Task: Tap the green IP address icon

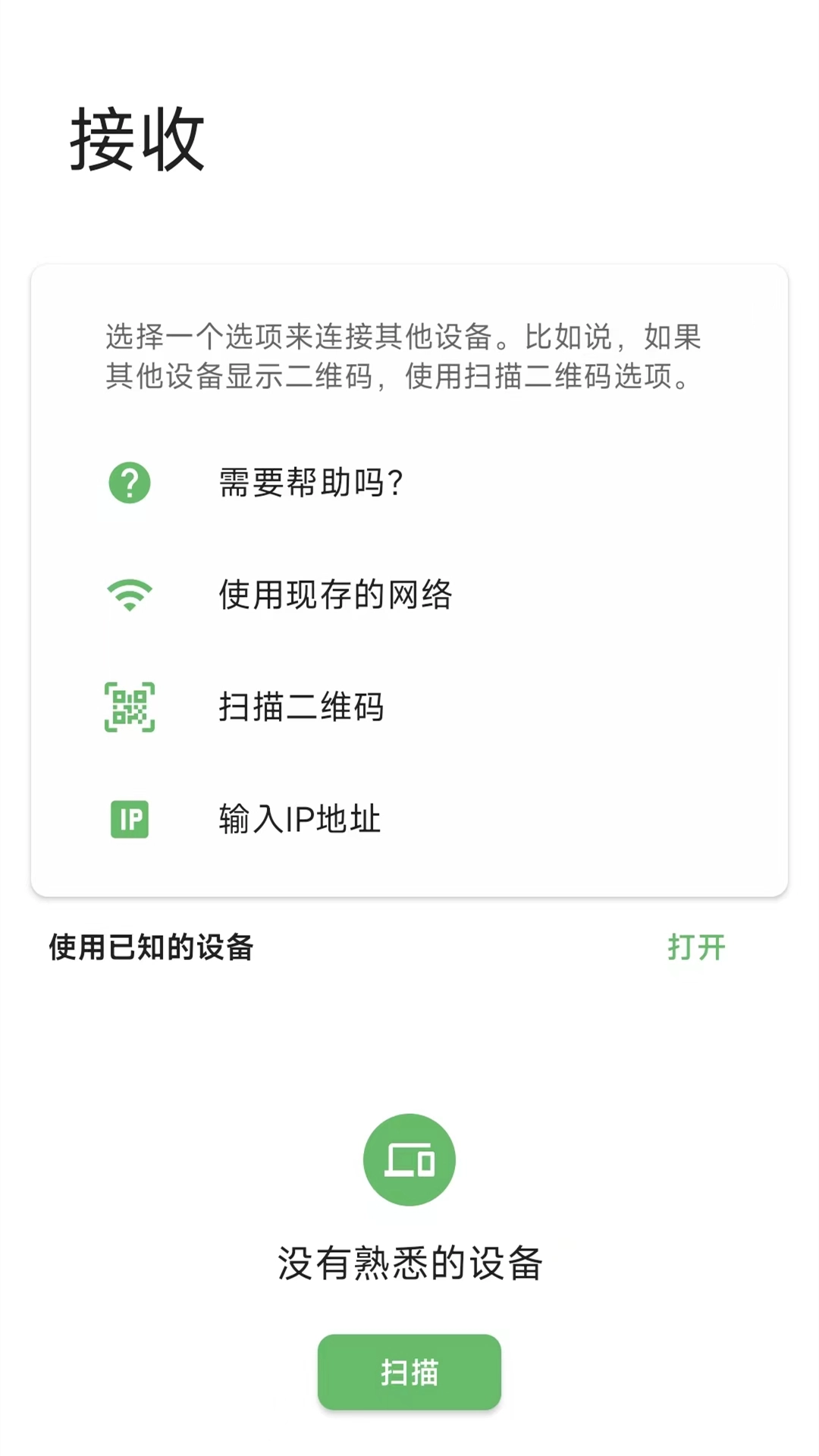Action: pos(130,819)
